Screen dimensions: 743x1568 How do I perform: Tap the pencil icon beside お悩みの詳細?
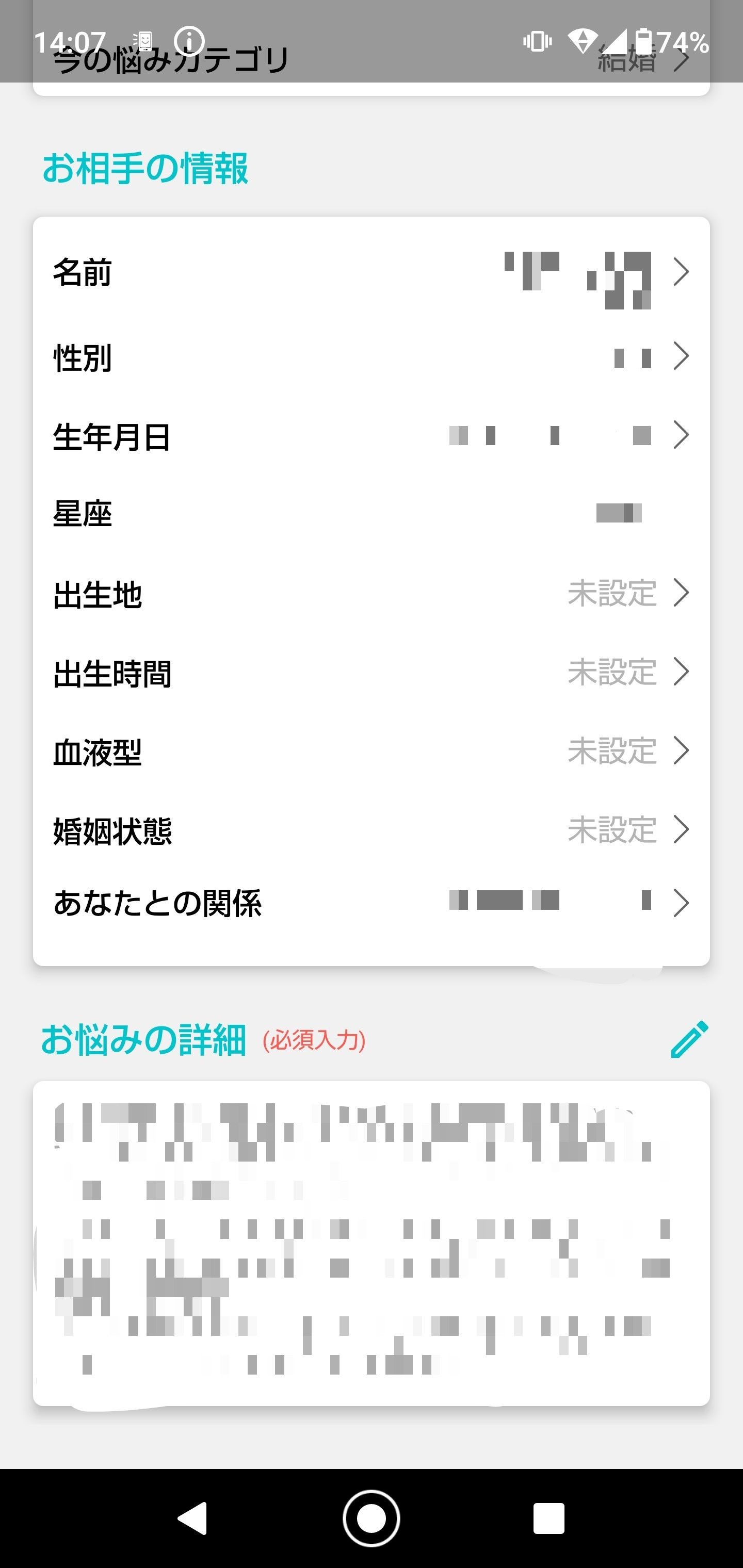point(689,1040)
